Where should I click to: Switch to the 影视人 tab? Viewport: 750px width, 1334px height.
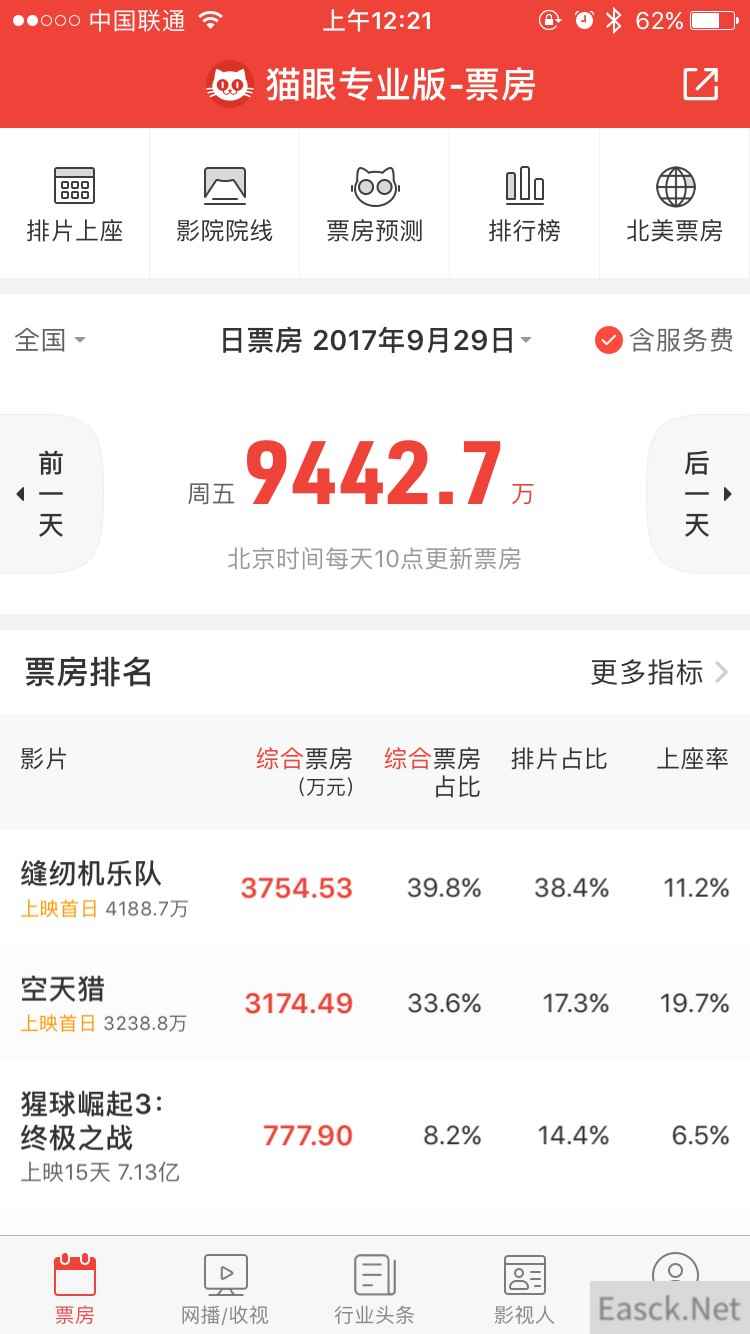click(x=524, y=1288)
